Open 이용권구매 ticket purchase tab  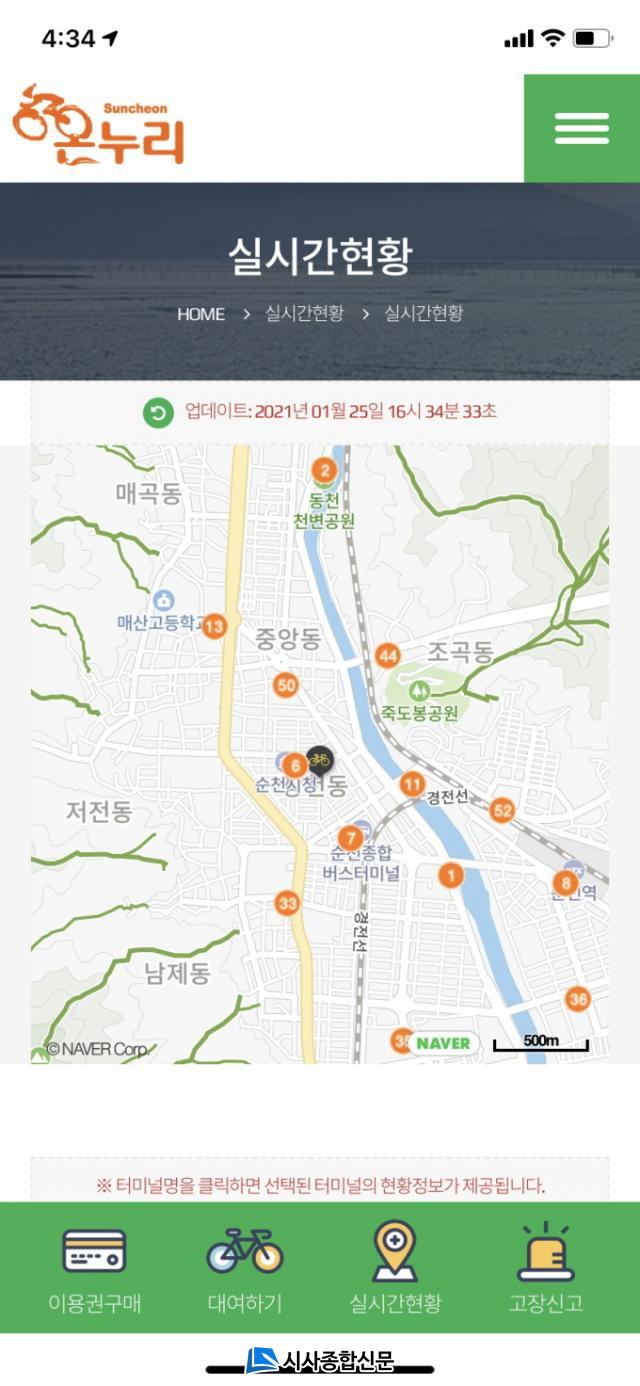click(94, 1268)
